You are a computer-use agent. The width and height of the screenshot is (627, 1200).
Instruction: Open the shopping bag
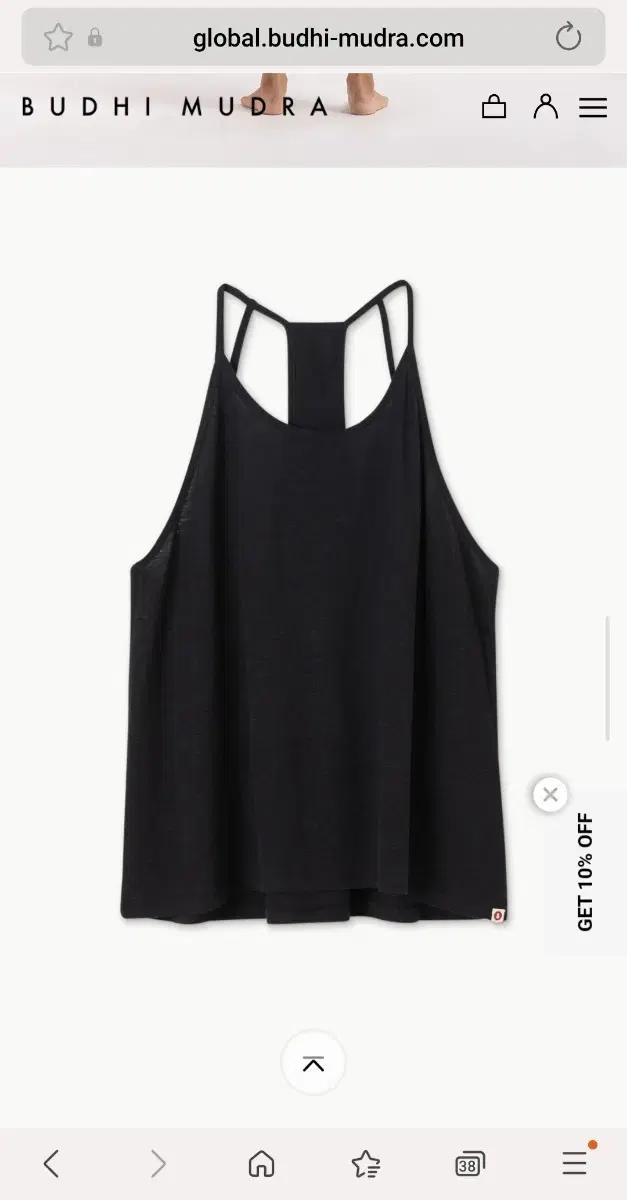click(x=494, y=107)
